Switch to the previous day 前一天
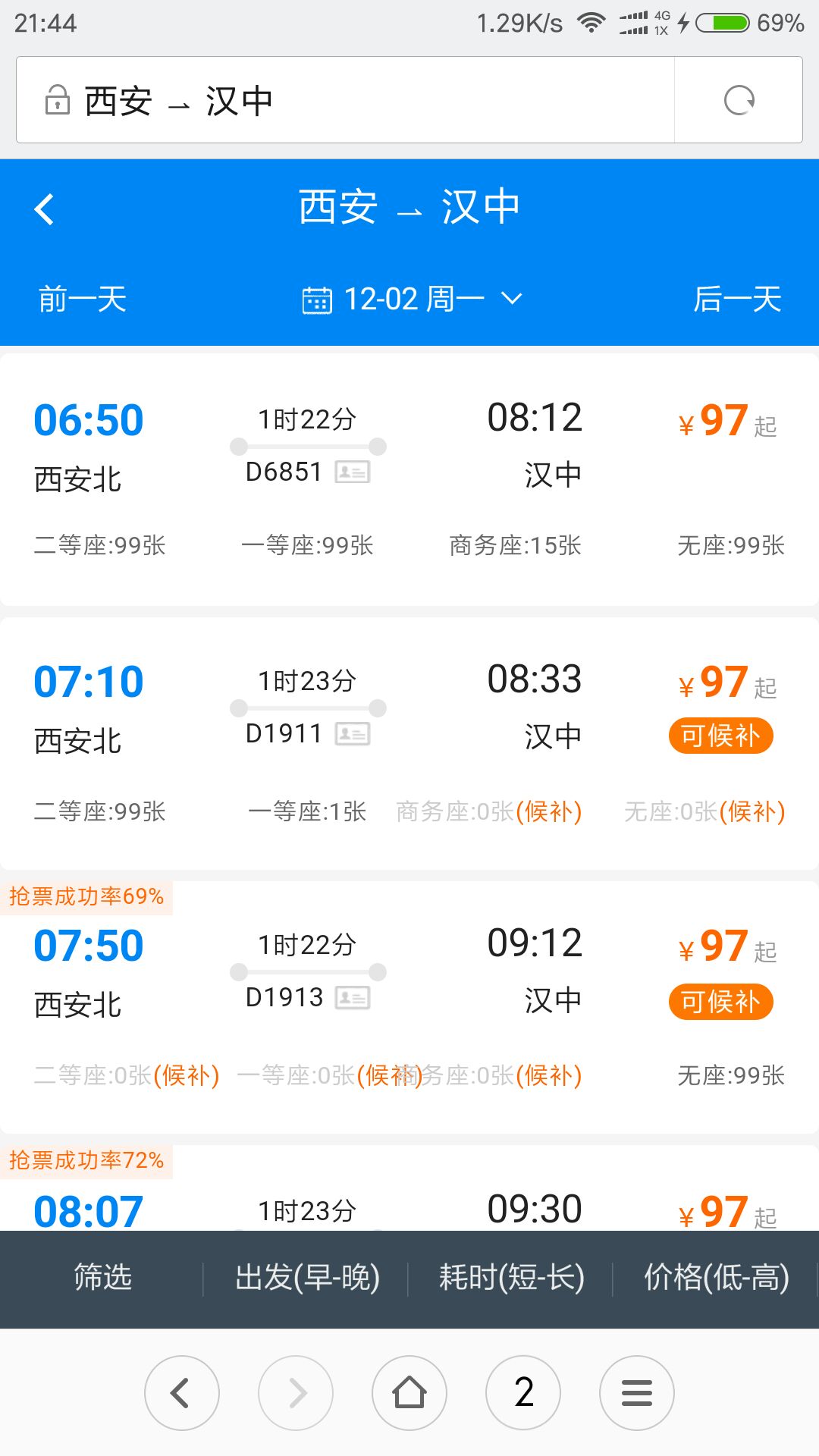 (82, 299)
